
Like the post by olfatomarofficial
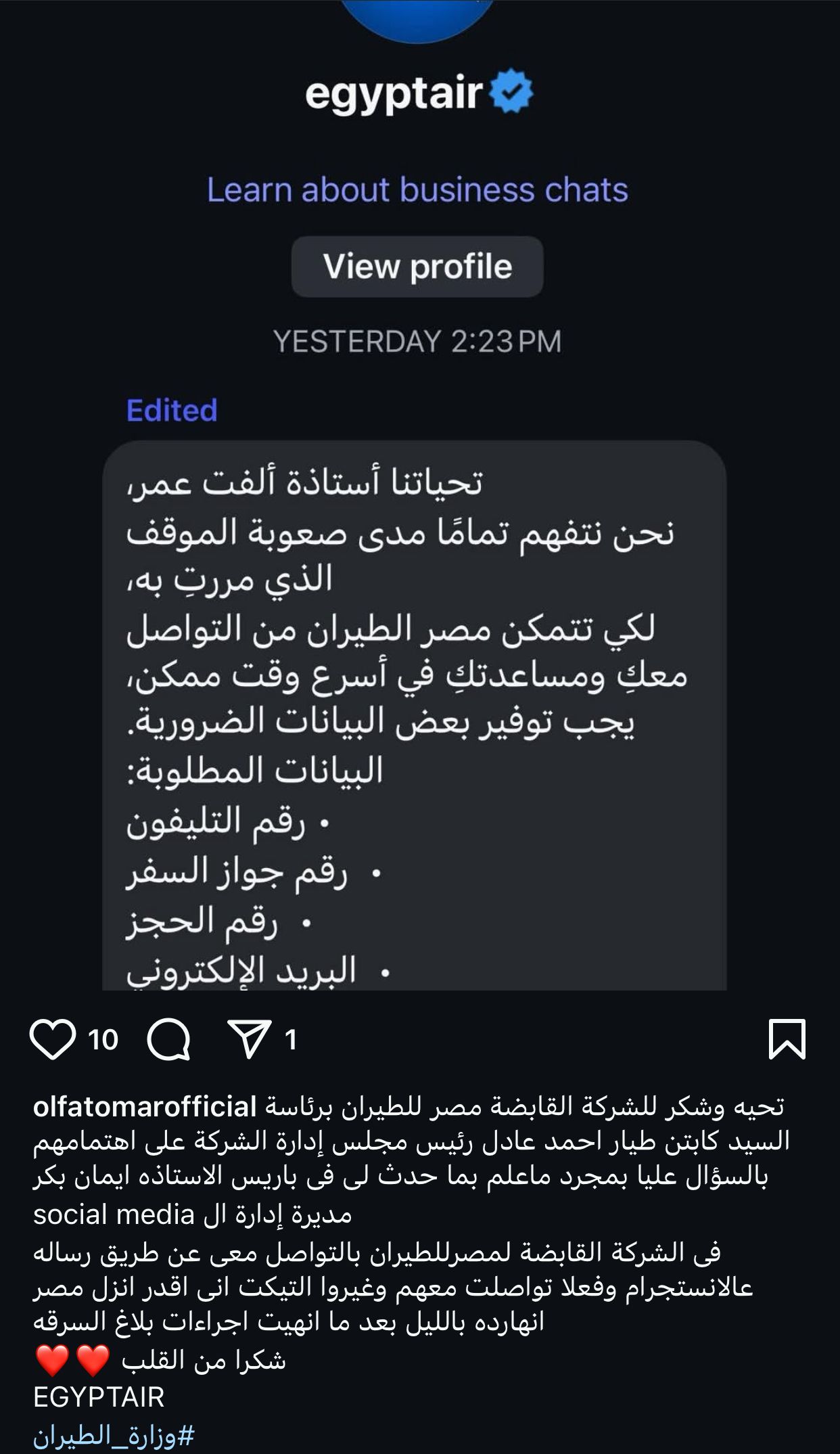tap(53, 1039)
